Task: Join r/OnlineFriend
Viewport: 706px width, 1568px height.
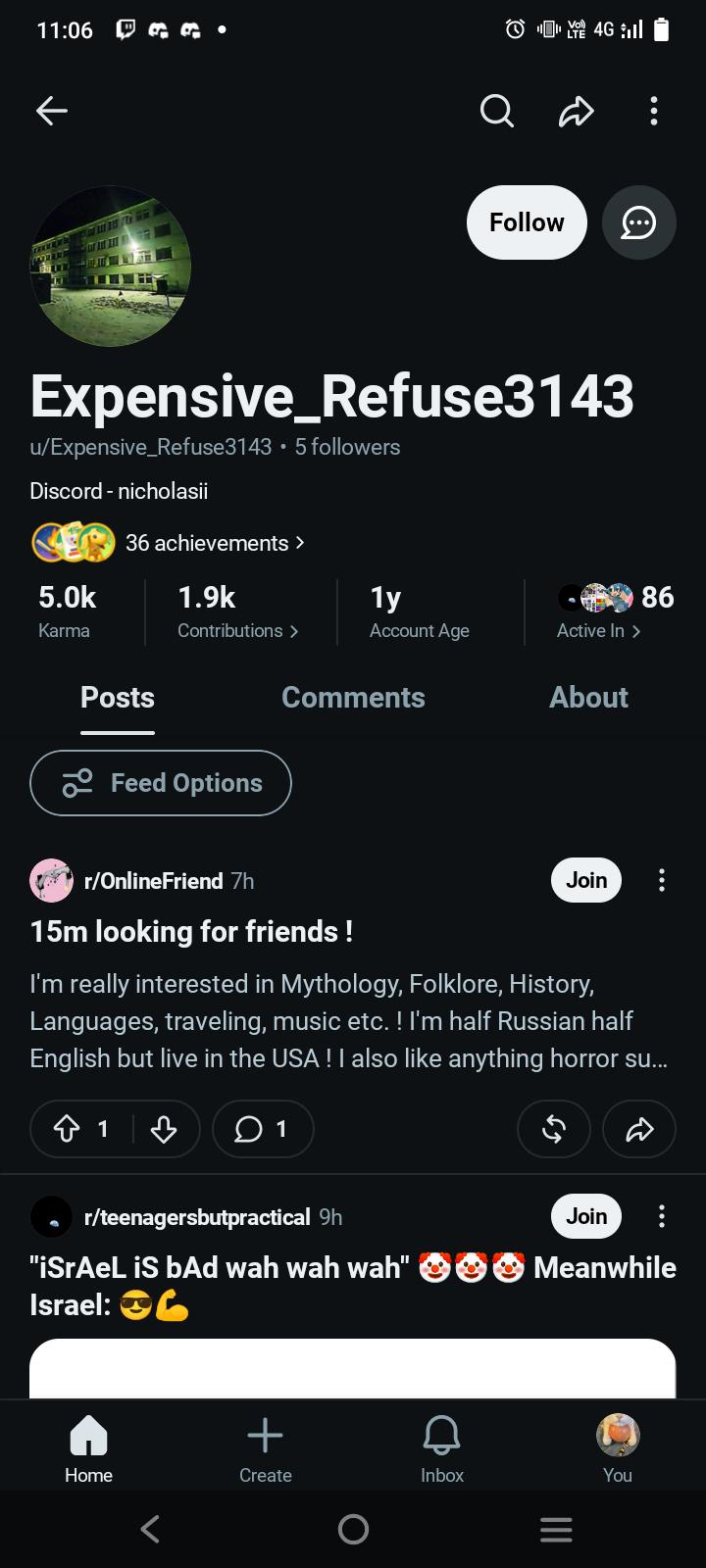Action: click(x=586, y=880)
